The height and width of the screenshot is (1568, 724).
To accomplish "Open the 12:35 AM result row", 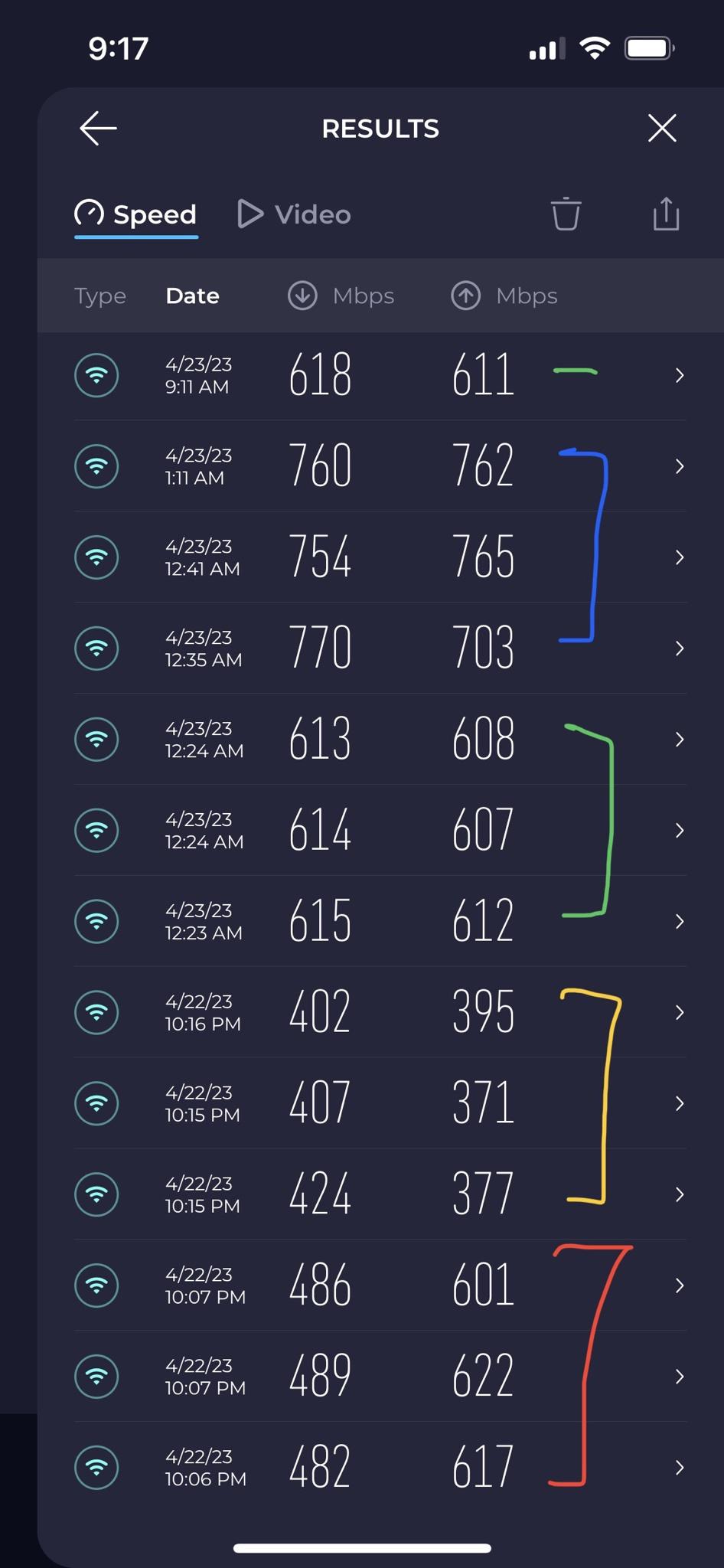I will 380,648.
